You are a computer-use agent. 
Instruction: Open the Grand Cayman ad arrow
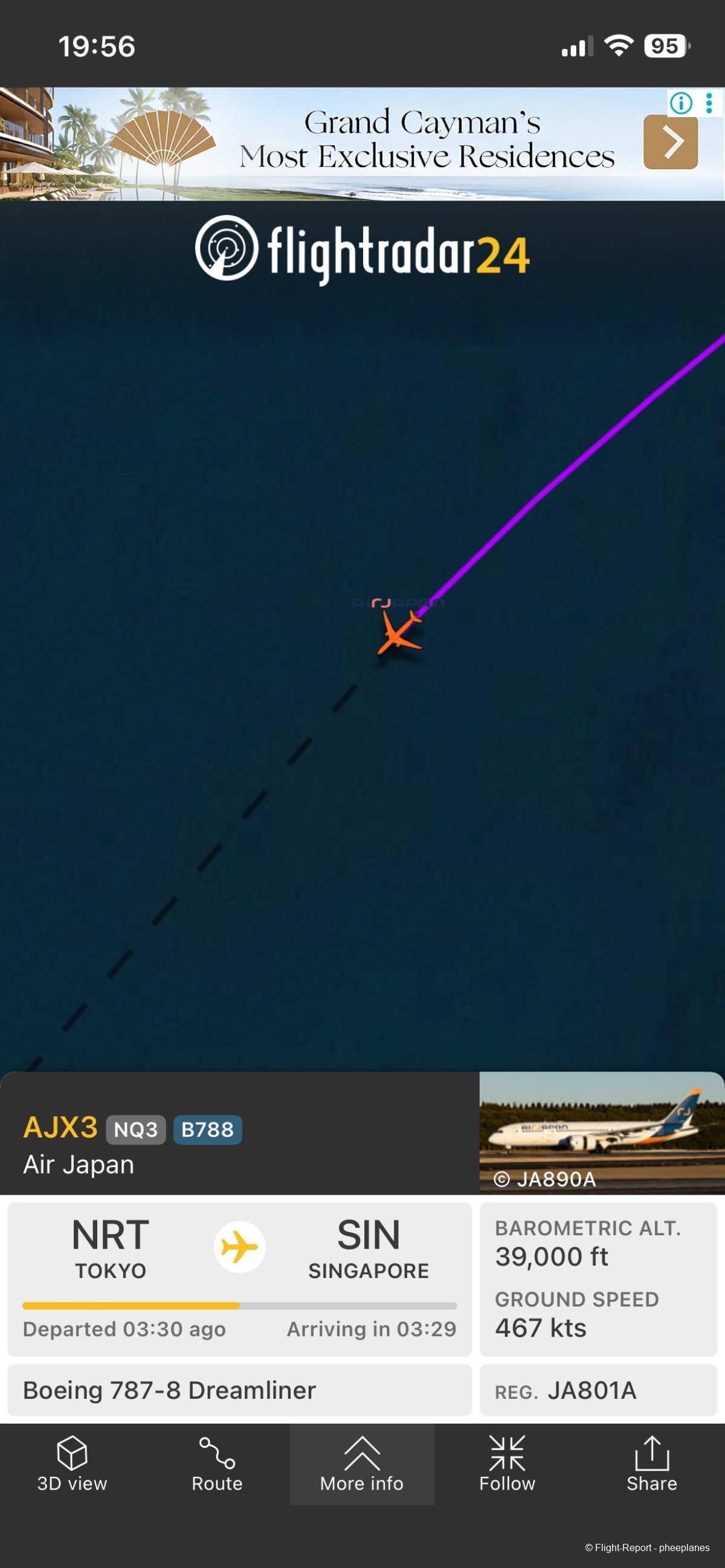[670, 143]
